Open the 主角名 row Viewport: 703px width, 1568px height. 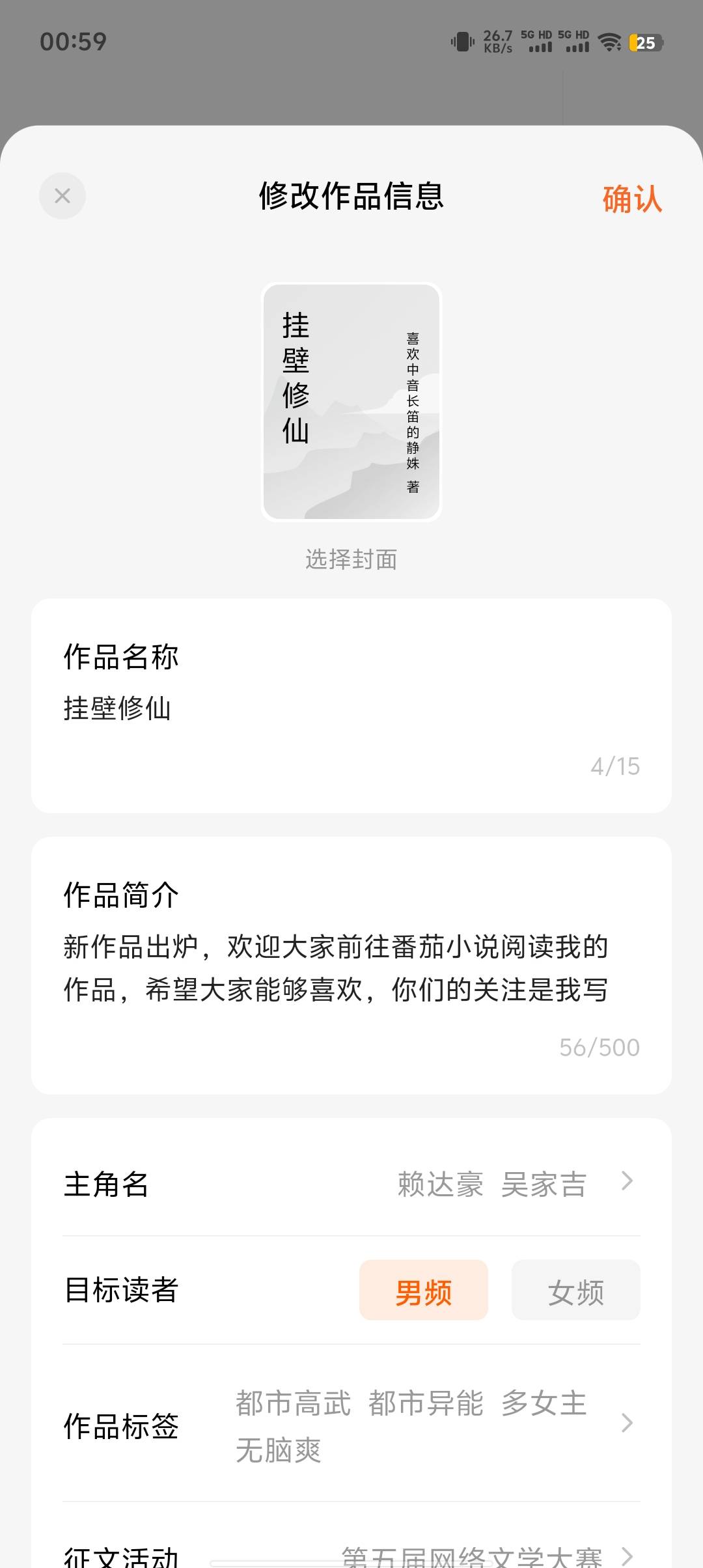tap(351, 1184)
